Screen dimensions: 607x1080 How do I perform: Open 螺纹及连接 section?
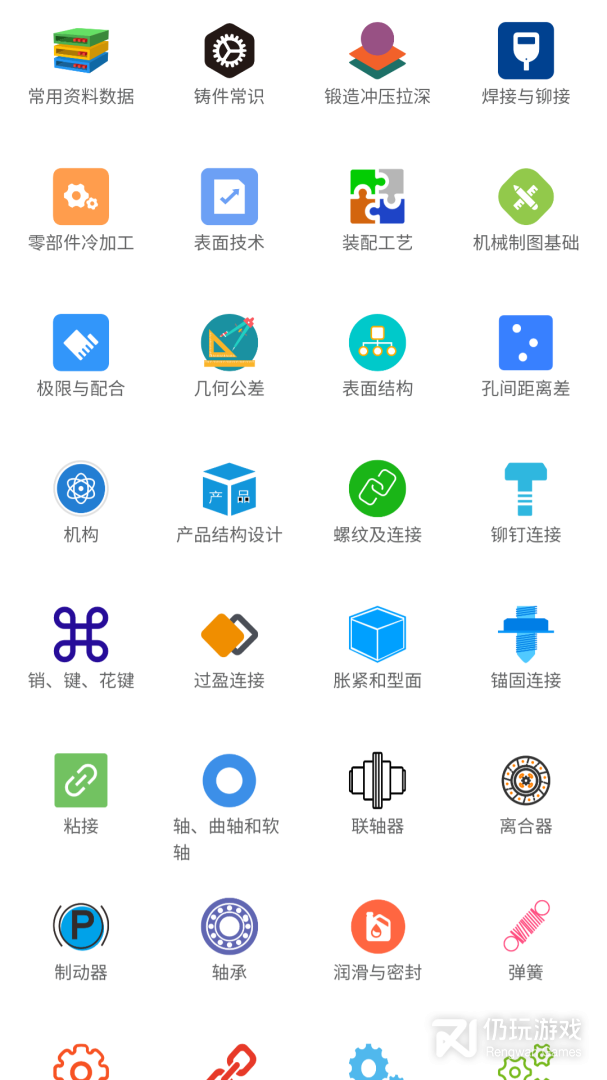(377, 489)
